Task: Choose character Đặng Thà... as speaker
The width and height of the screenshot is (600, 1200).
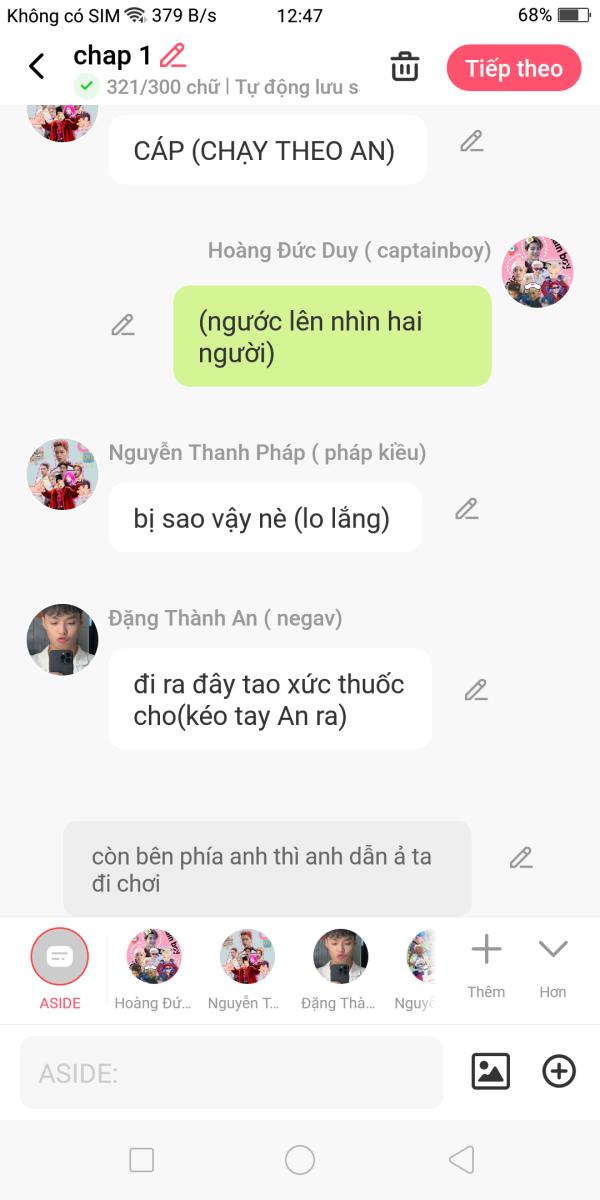Action: point(340,957)
